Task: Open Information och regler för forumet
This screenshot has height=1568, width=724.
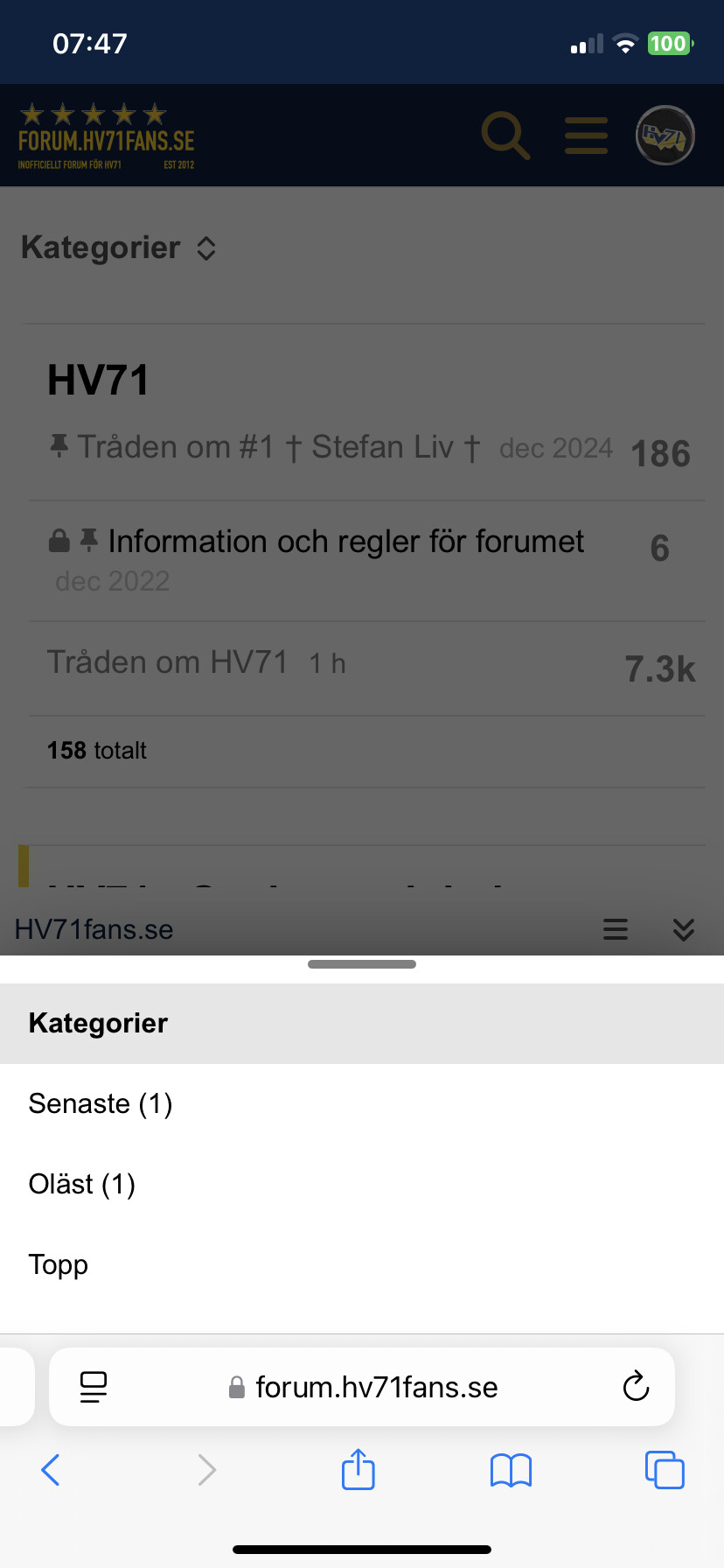Action: pyautogui.click(x=345, y=542)
